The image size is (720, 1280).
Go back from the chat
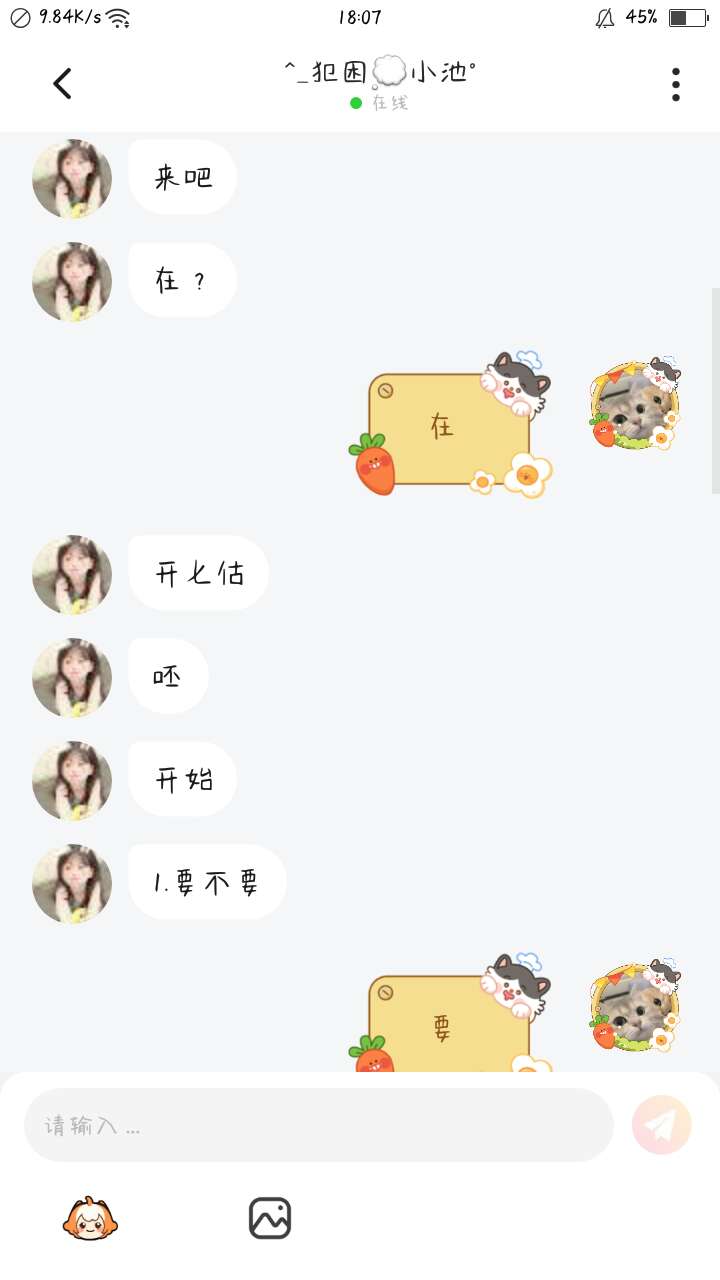coord(62,84)
